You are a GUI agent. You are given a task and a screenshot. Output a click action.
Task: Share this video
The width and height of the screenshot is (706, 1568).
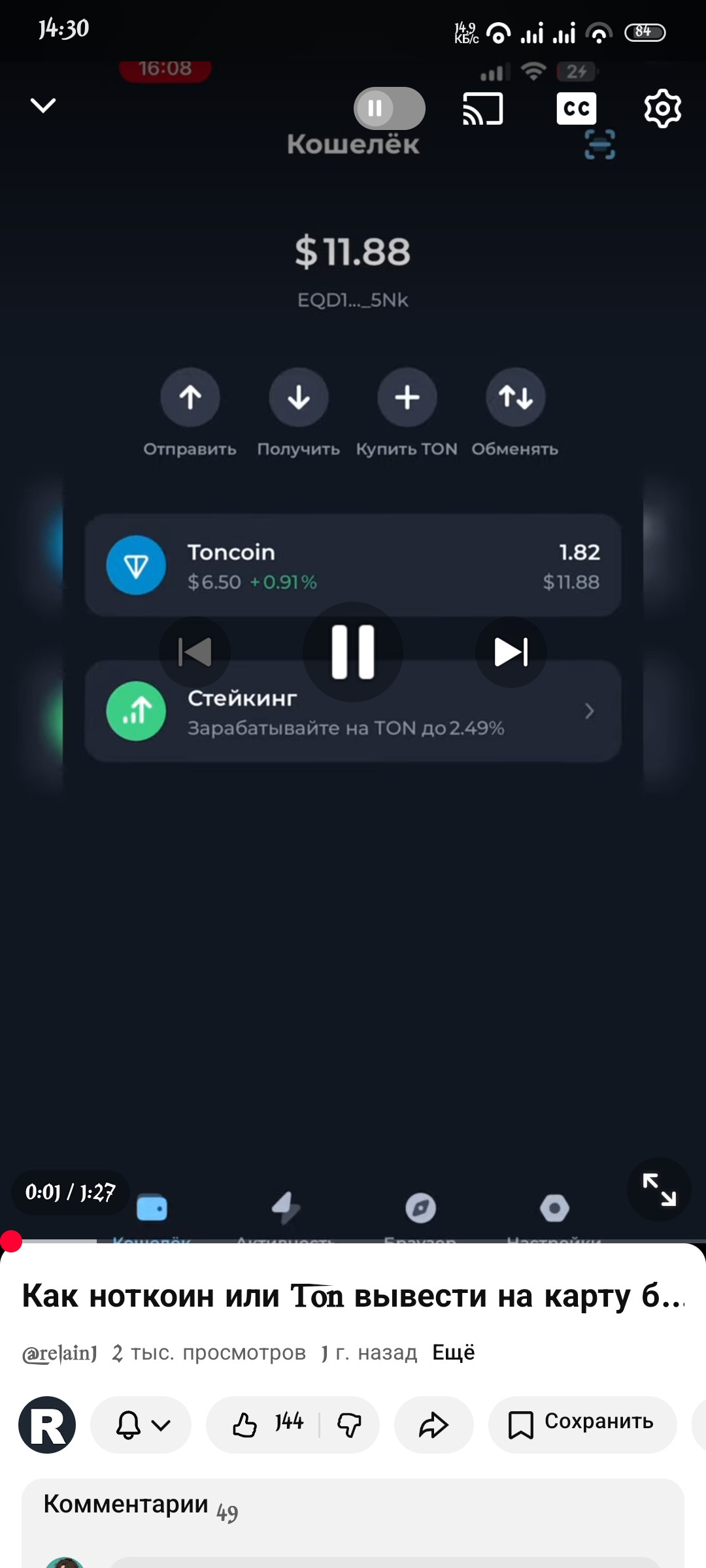434,1425
